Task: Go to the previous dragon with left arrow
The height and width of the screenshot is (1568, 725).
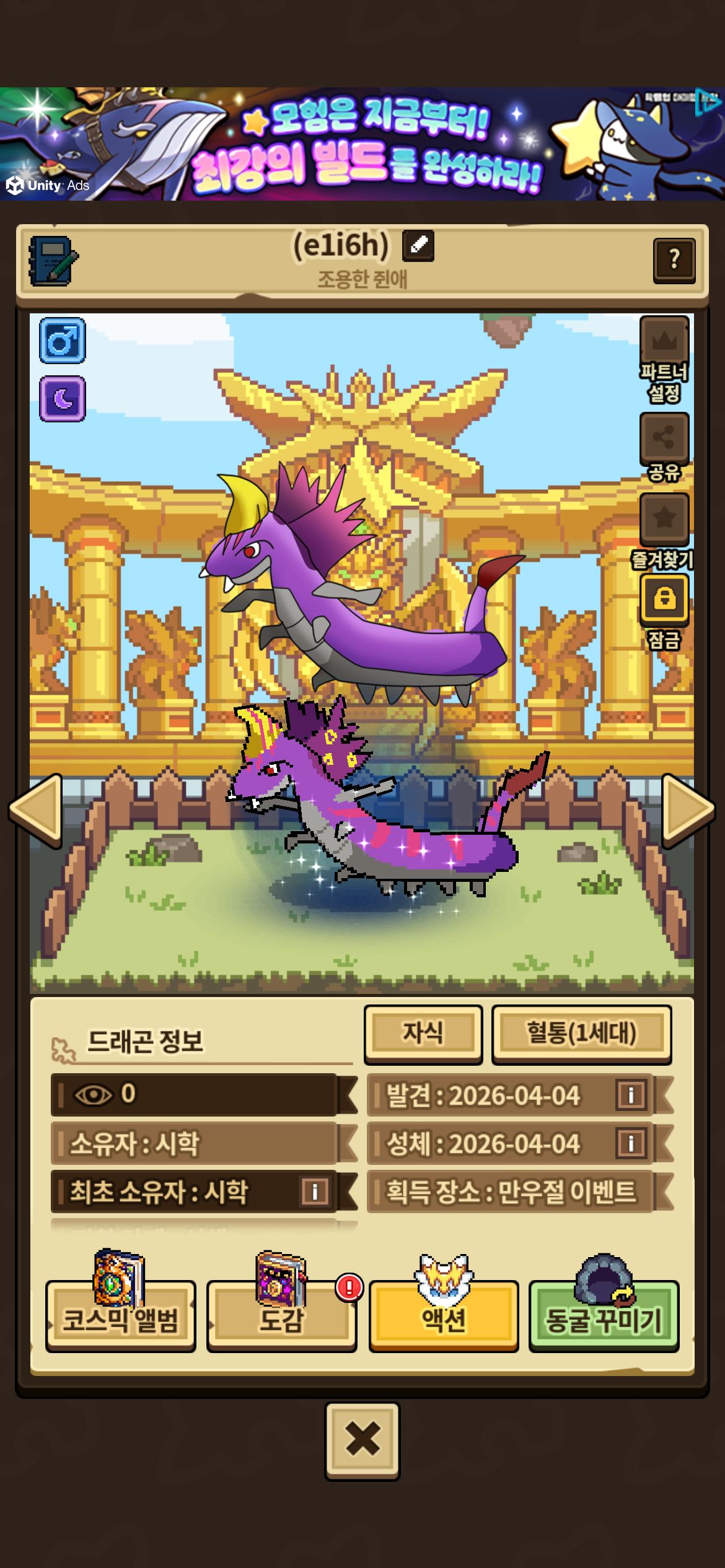Action: [x=36, y=811]
